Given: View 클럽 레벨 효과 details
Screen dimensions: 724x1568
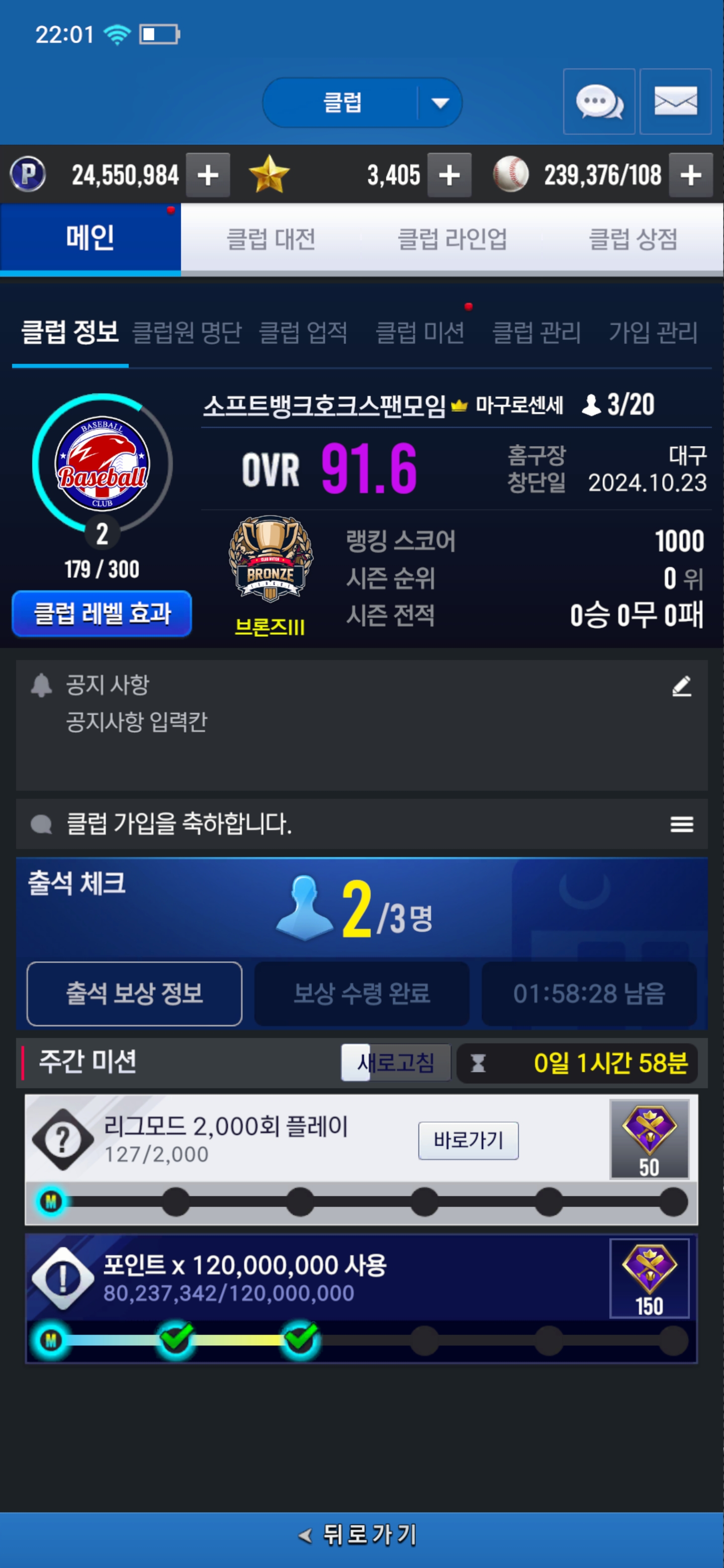Looking at the screenshot, I should click(102, 613).
